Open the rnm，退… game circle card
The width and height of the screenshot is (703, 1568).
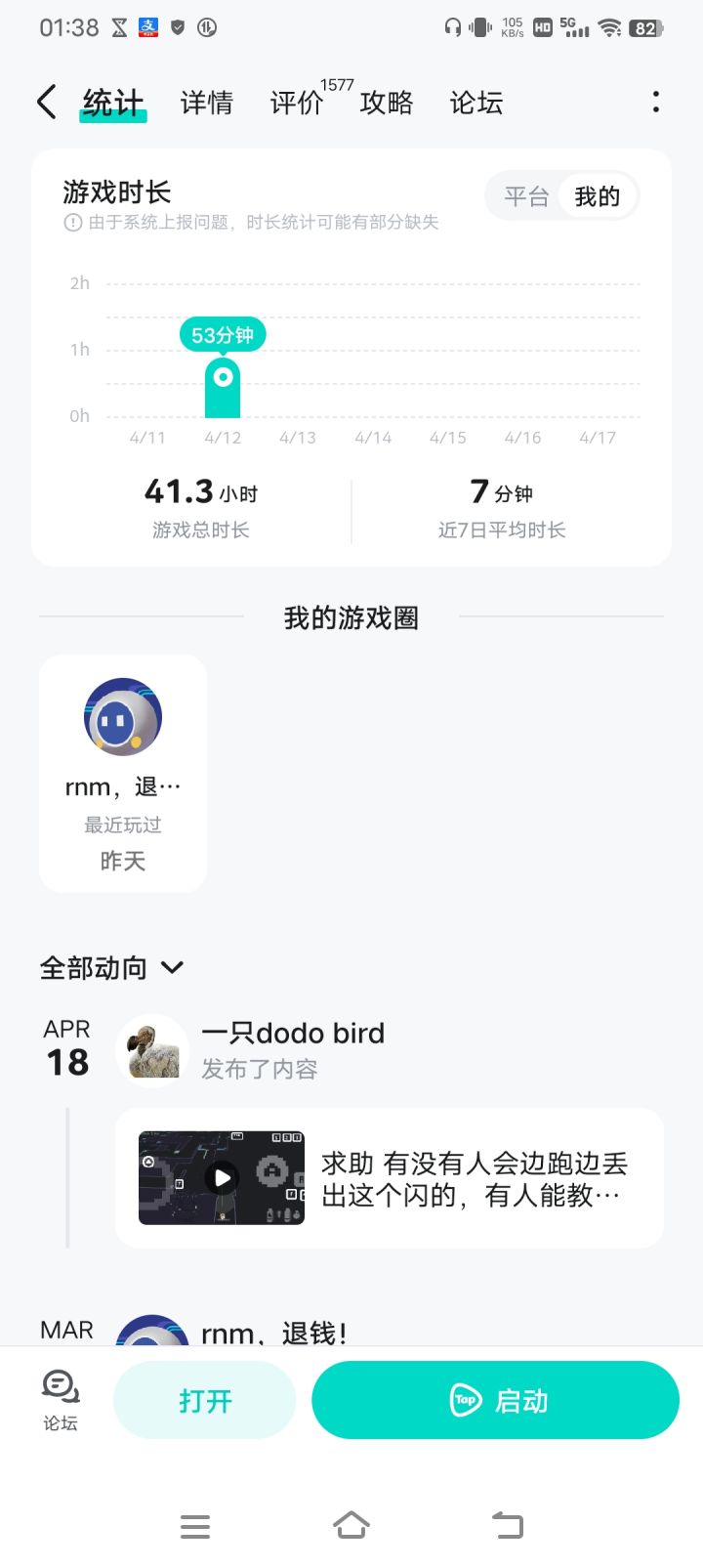[123, 773]
